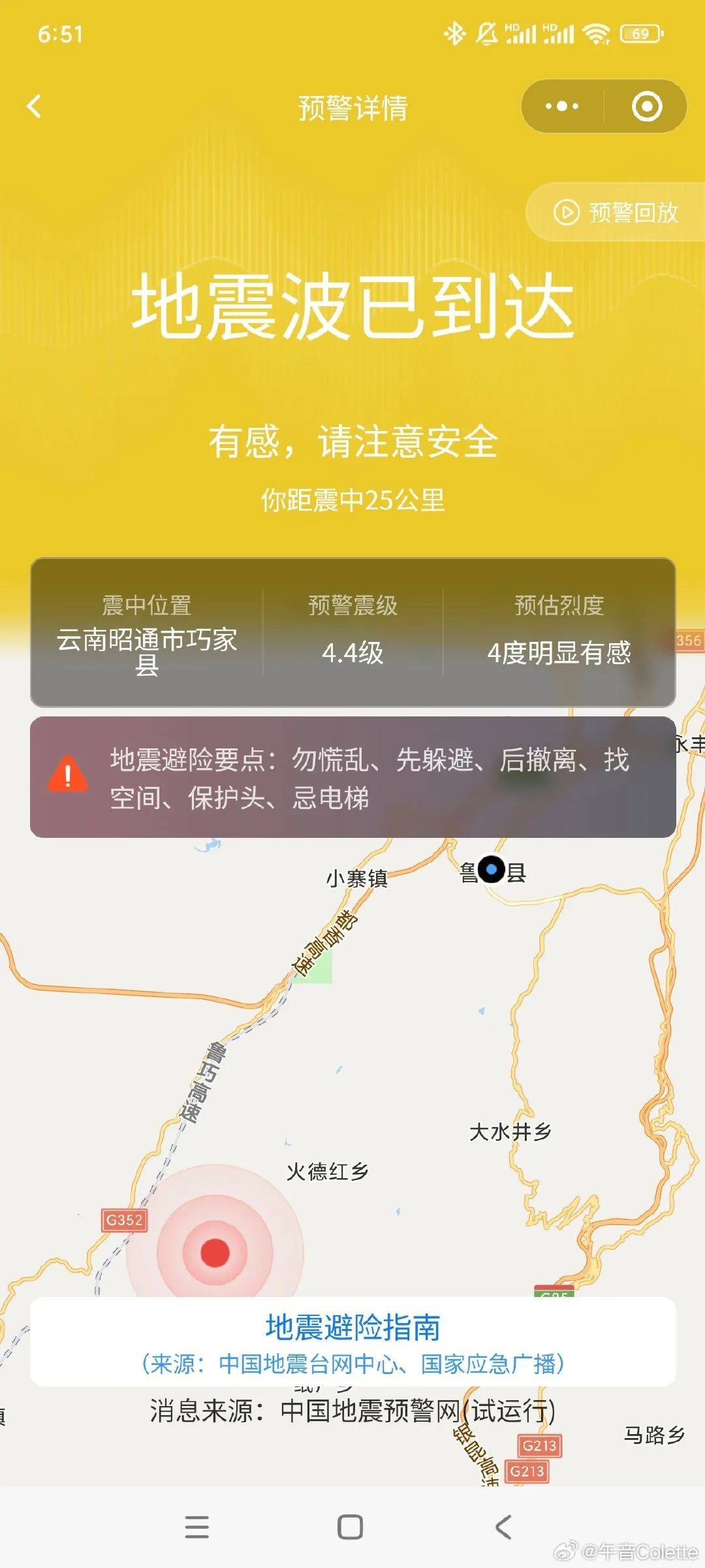Open recent apps from navigation bar

click(196, 1527)
